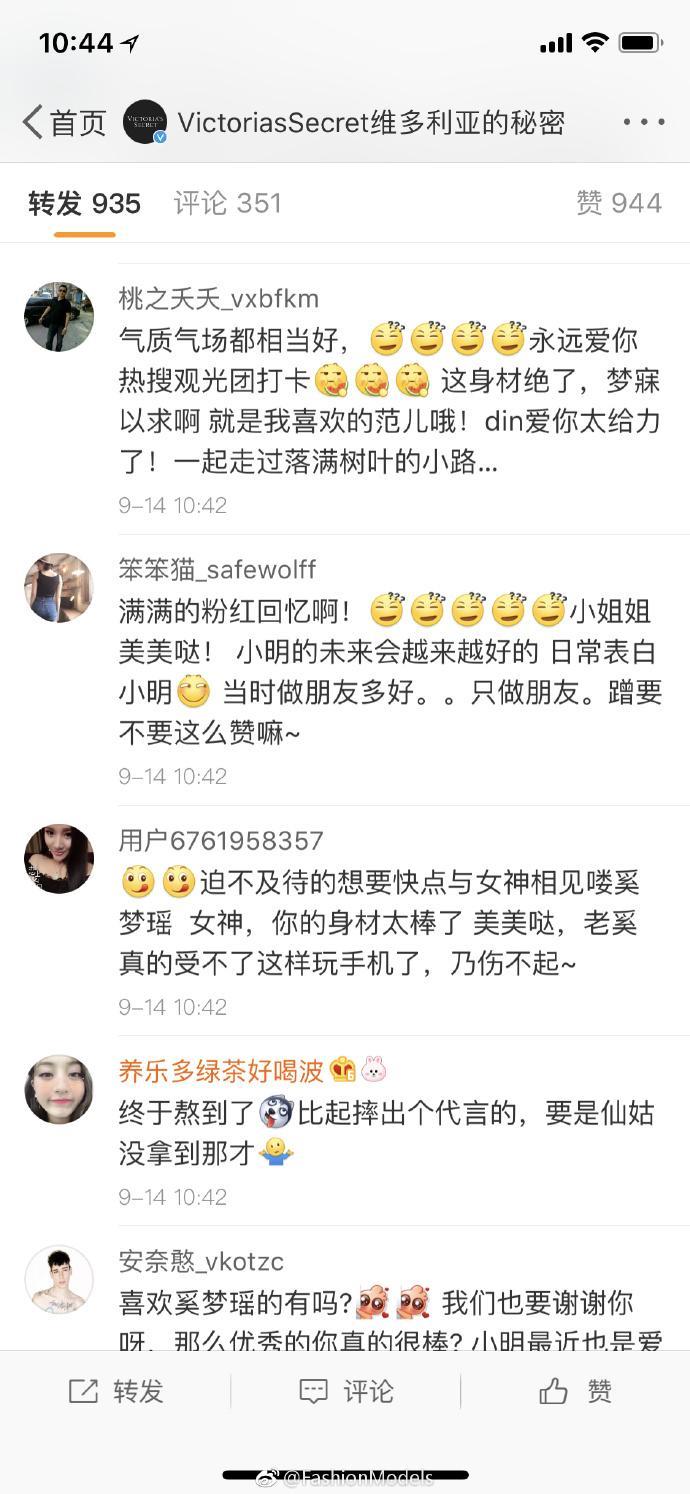The image size is (690, 1494).
Task: Repost using bottom 转发 button
Action: [x=116, y=1391]
